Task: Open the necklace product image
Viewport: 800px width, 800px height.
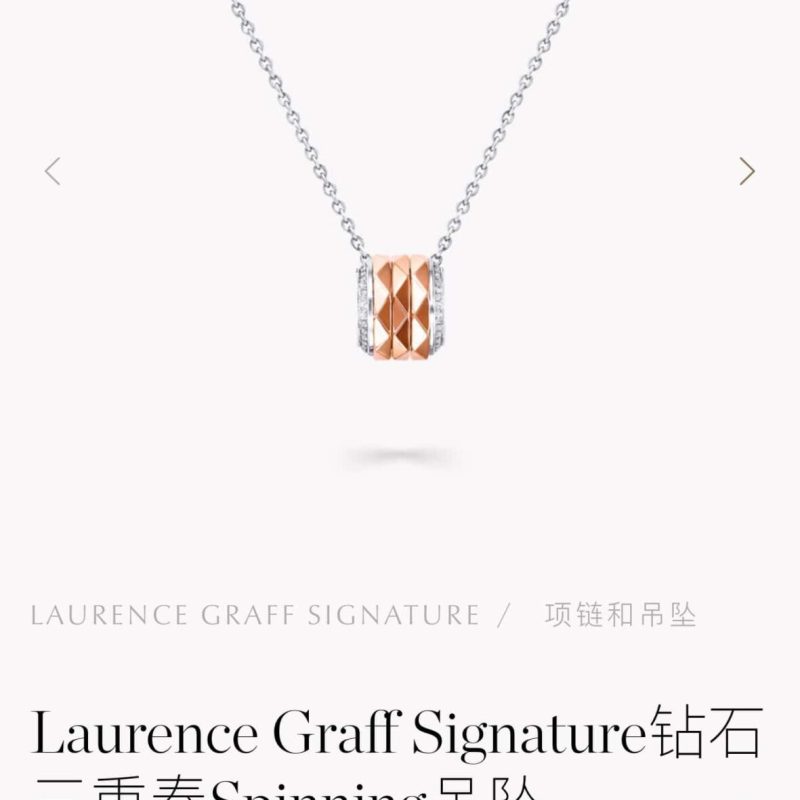Action: click(400, 300)
